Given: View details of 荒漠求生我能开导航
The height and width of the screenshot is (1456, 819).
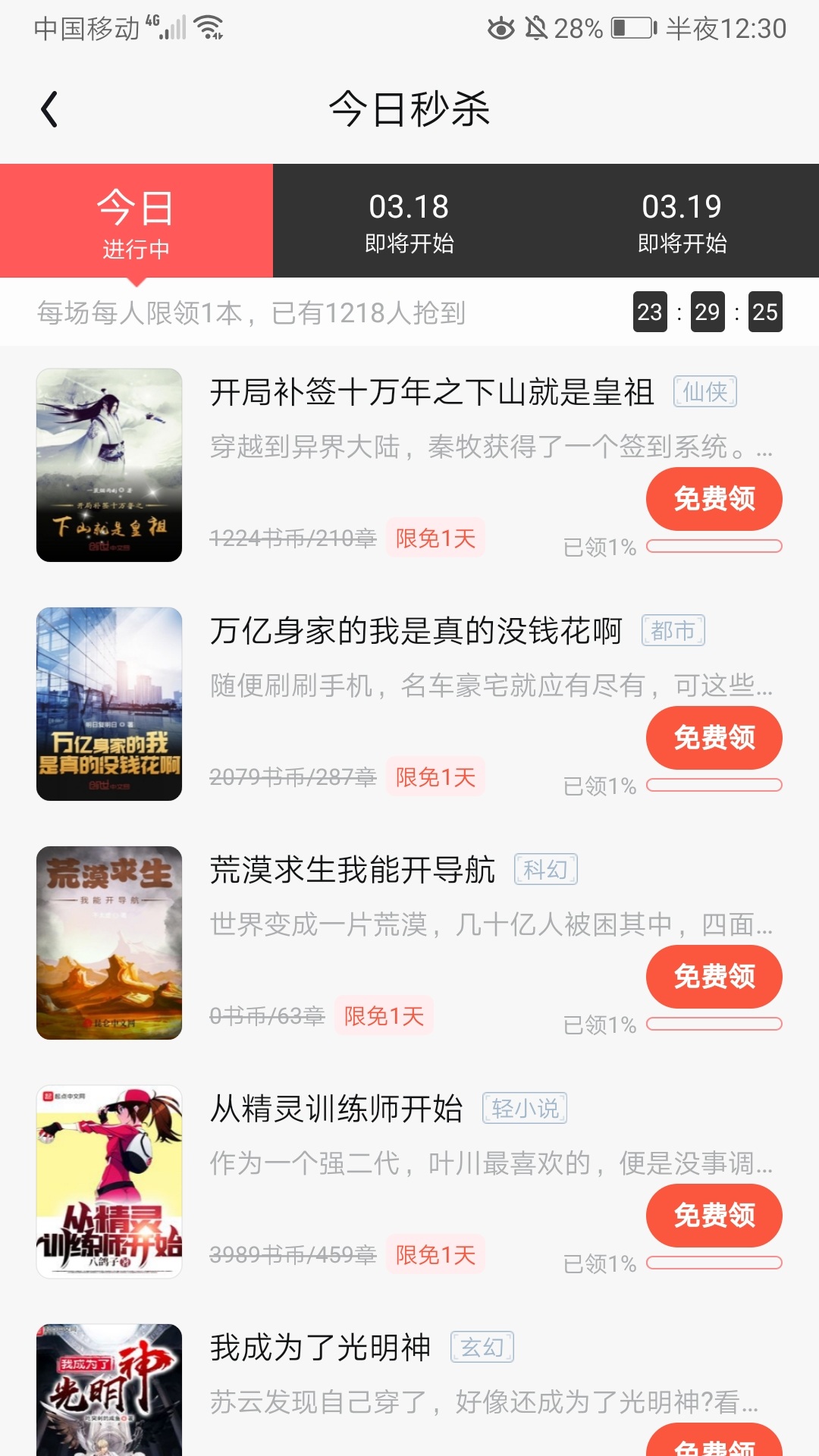Looking at the screenshot, I should (352, 870).
